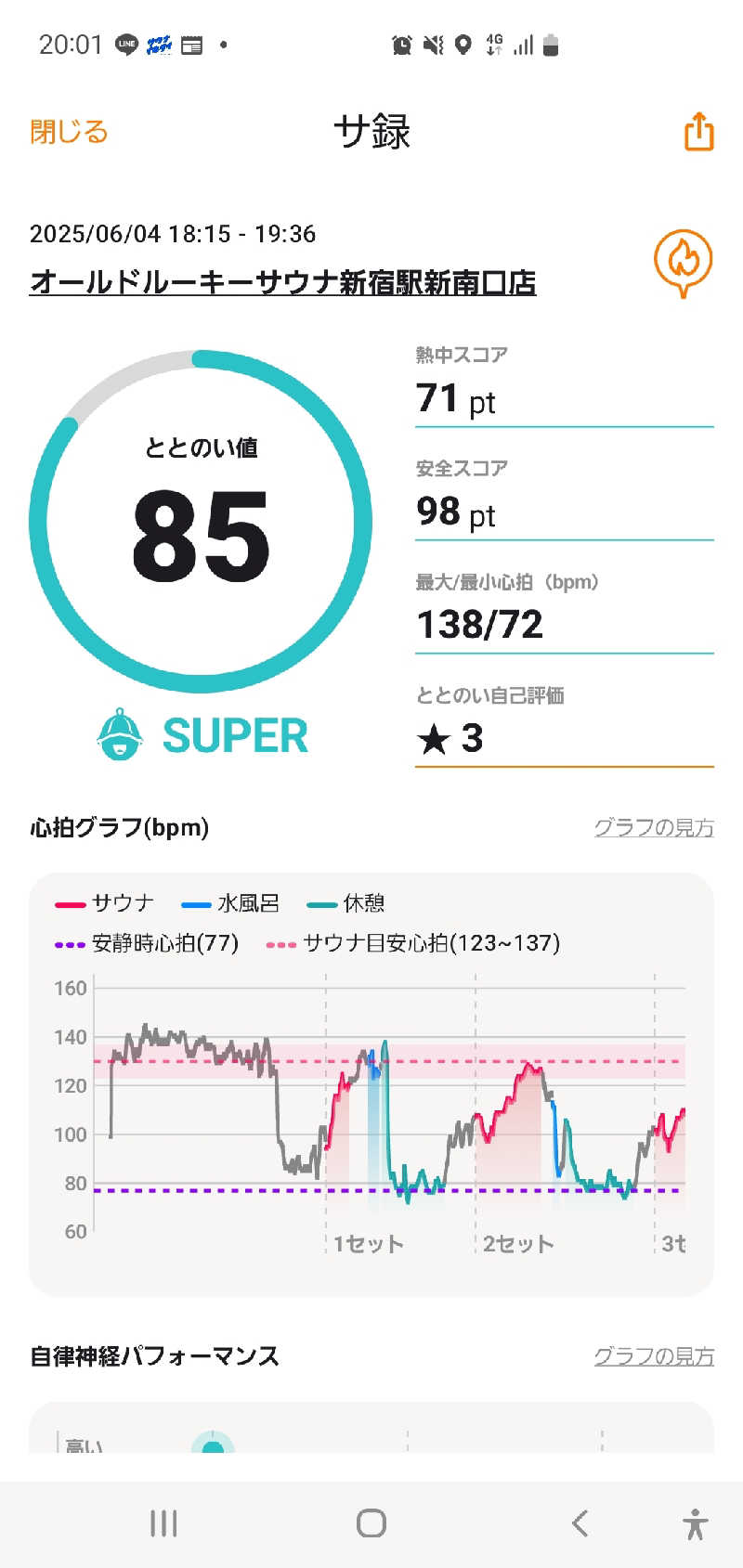The width and height of the screenshot is (743, 1568).
Task: Open オールドルーキーサウナ新宿駅新南口店 facility link
Action: point(283,282)
